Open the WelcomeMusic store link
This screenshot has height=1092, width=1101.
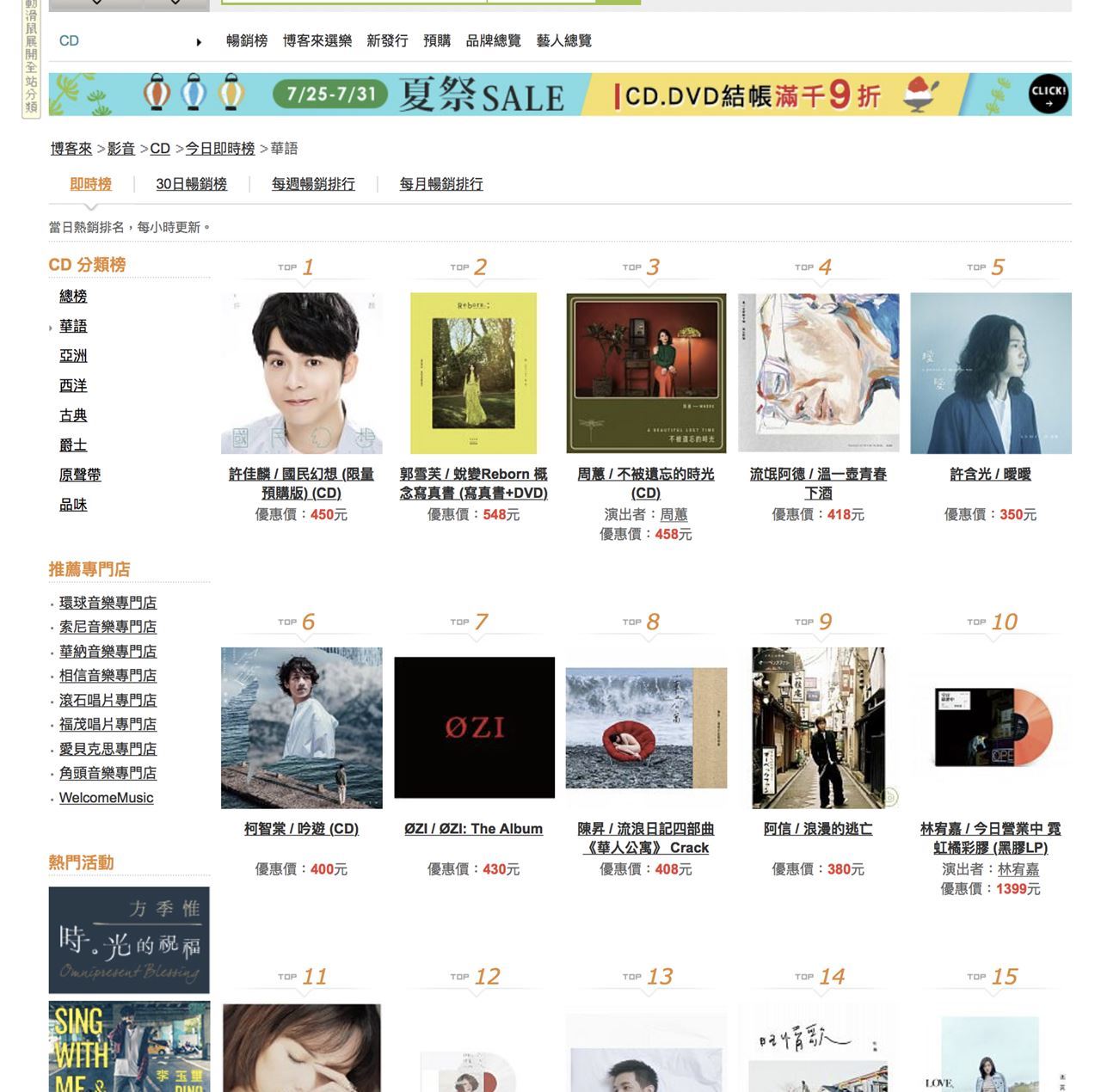pos(107,798)
